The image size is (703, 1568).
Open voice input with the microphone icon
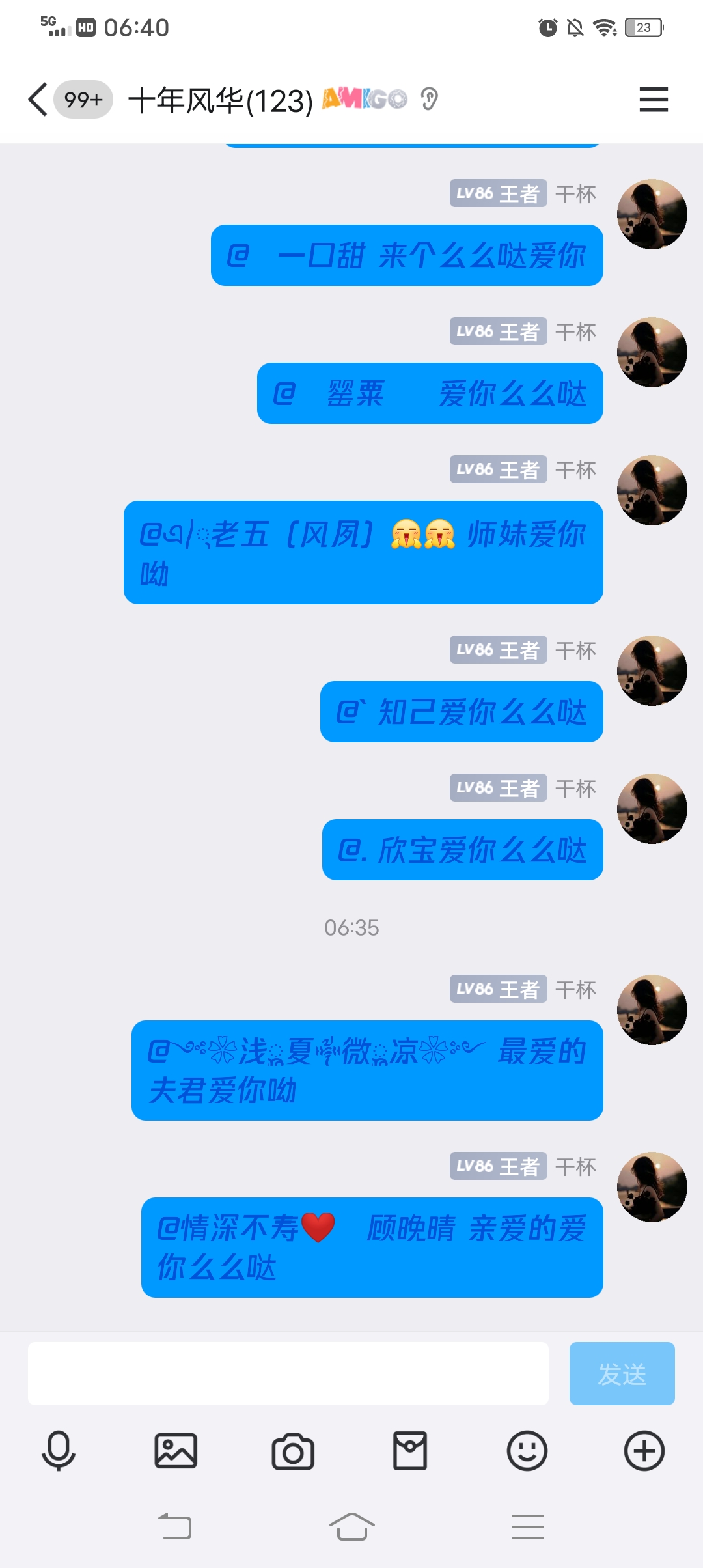point(58,1451)
